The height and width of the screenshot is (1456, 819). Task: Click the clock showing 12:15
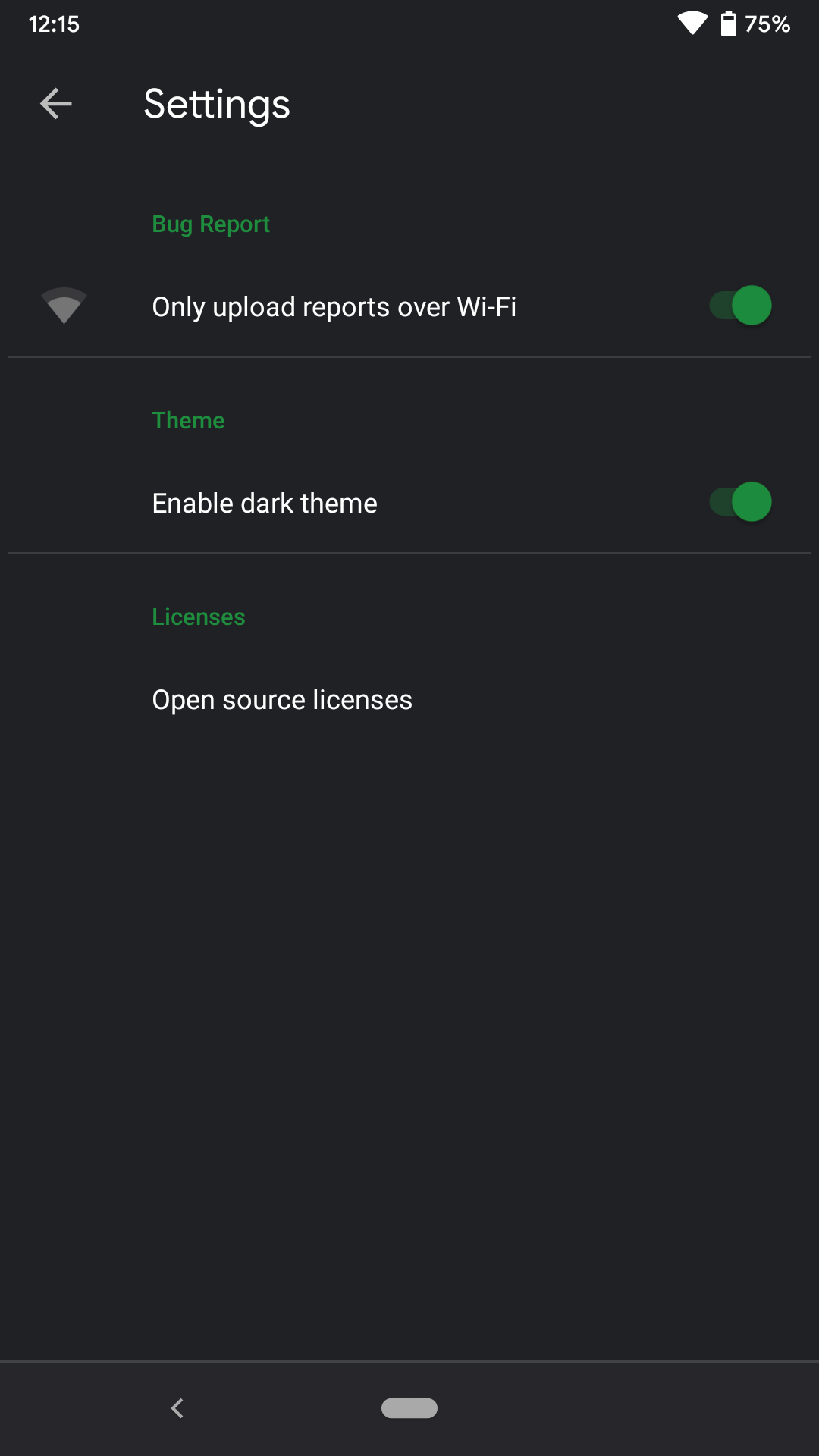pyautogui.click(x=53, y=24)
